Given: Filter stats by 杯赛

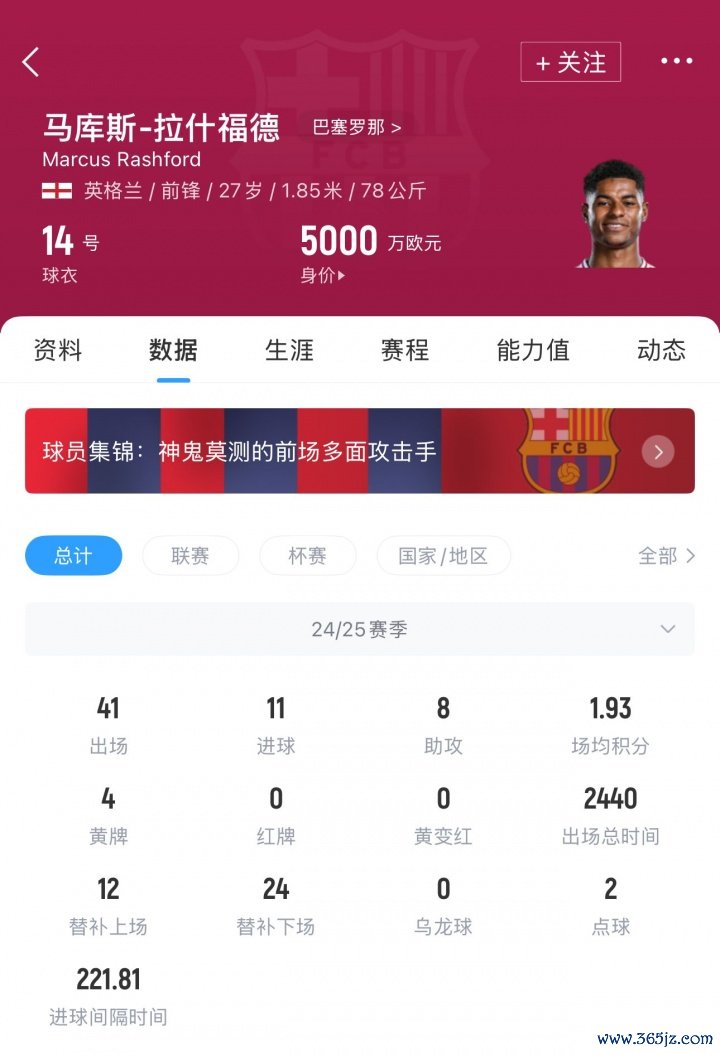Looking at the screenshot, I should (307, 556).
